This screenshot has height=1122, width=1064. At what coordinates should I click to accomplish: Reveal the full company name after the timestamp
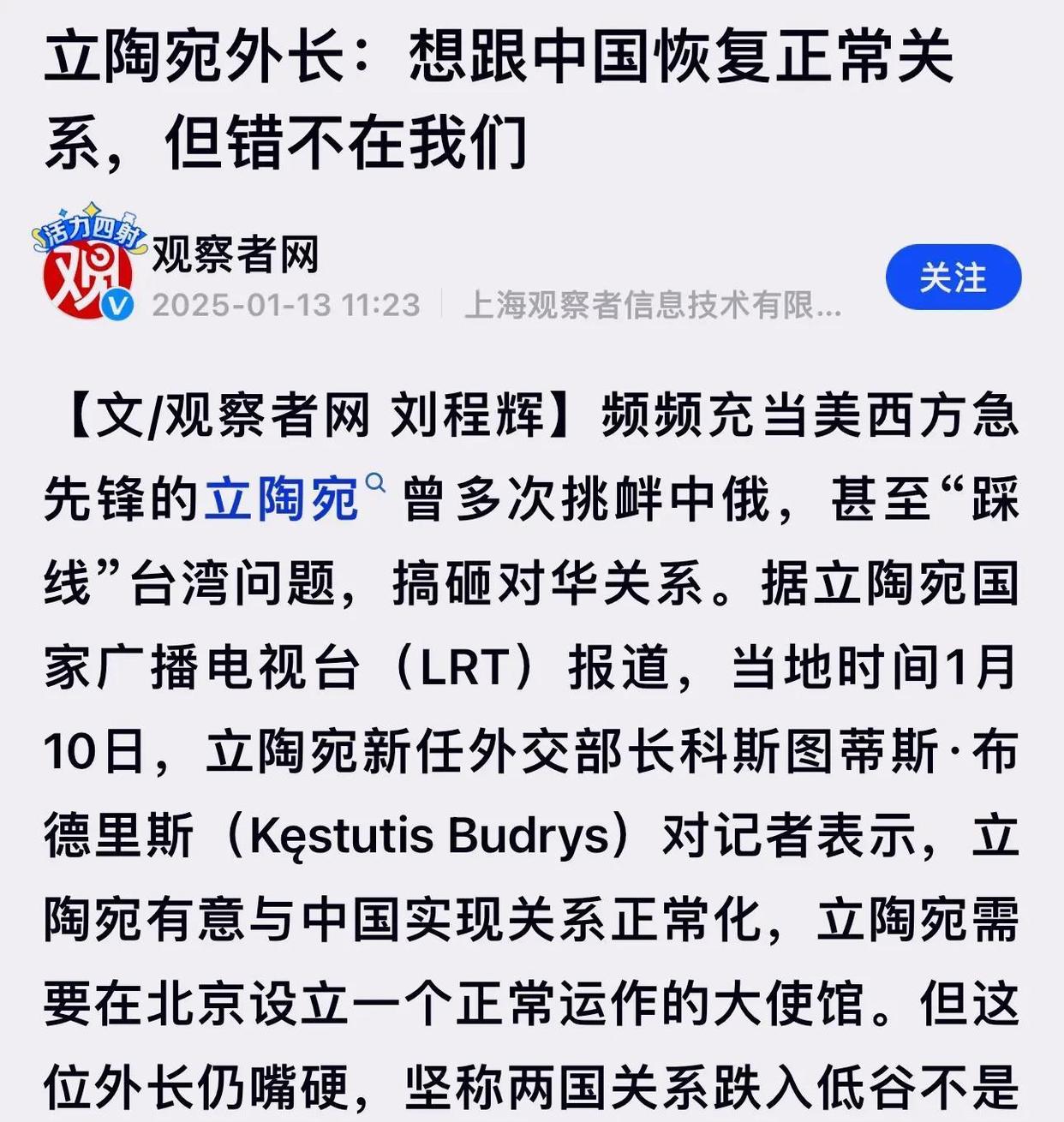coord(655,308)
